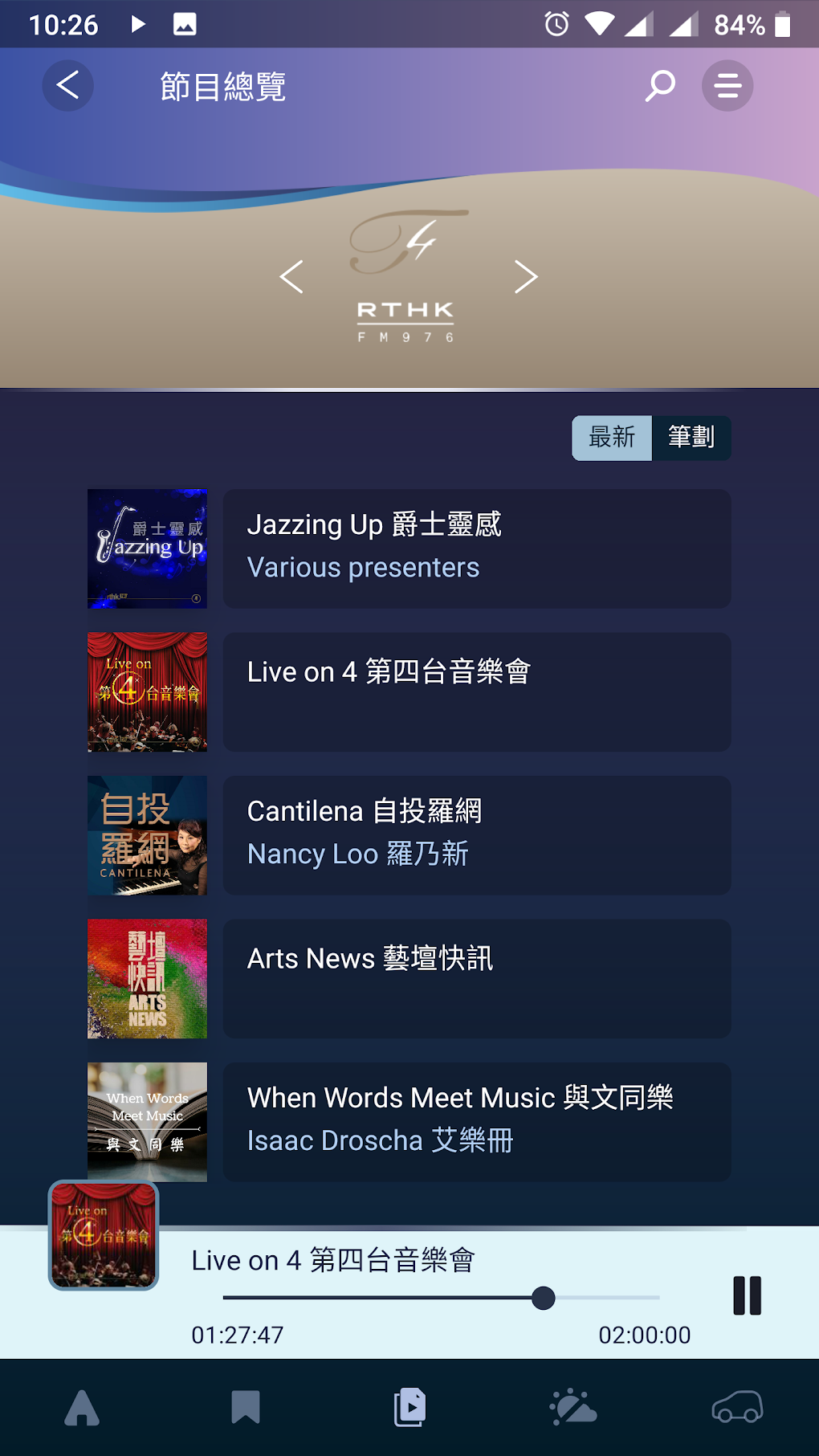Open Jazzing Up 爵士靈感 programme

coord(476,549)
